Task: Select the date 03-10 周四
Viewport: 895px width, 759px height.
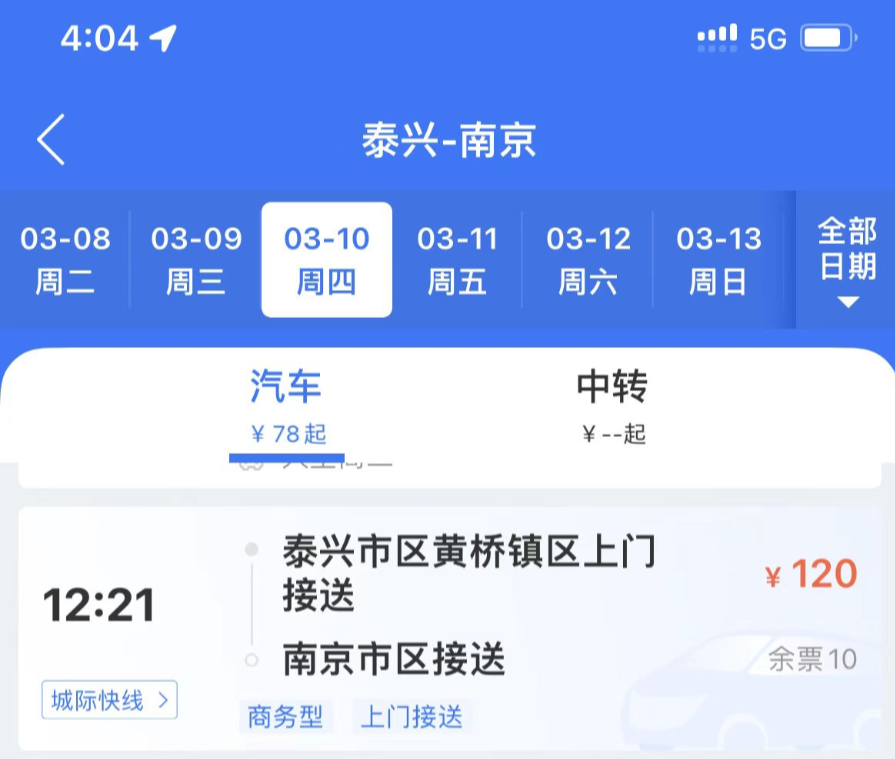Action: pyautogui.click(x=327, y=260)
